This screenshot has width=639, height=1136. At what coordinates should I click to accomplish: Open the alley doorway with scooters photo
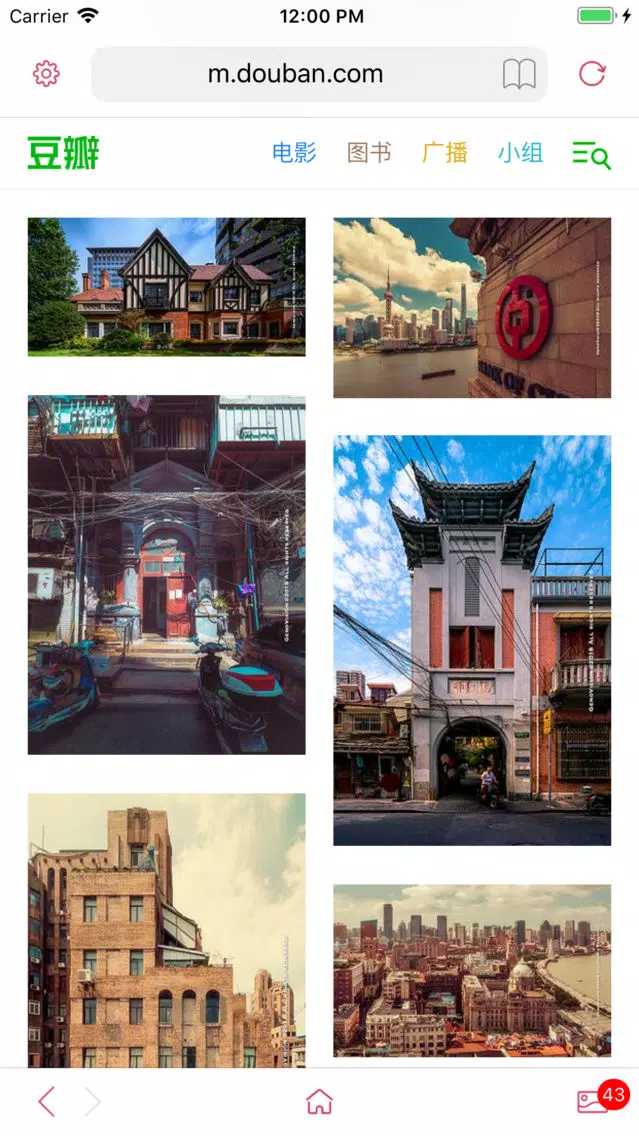[x=166, y=575]
